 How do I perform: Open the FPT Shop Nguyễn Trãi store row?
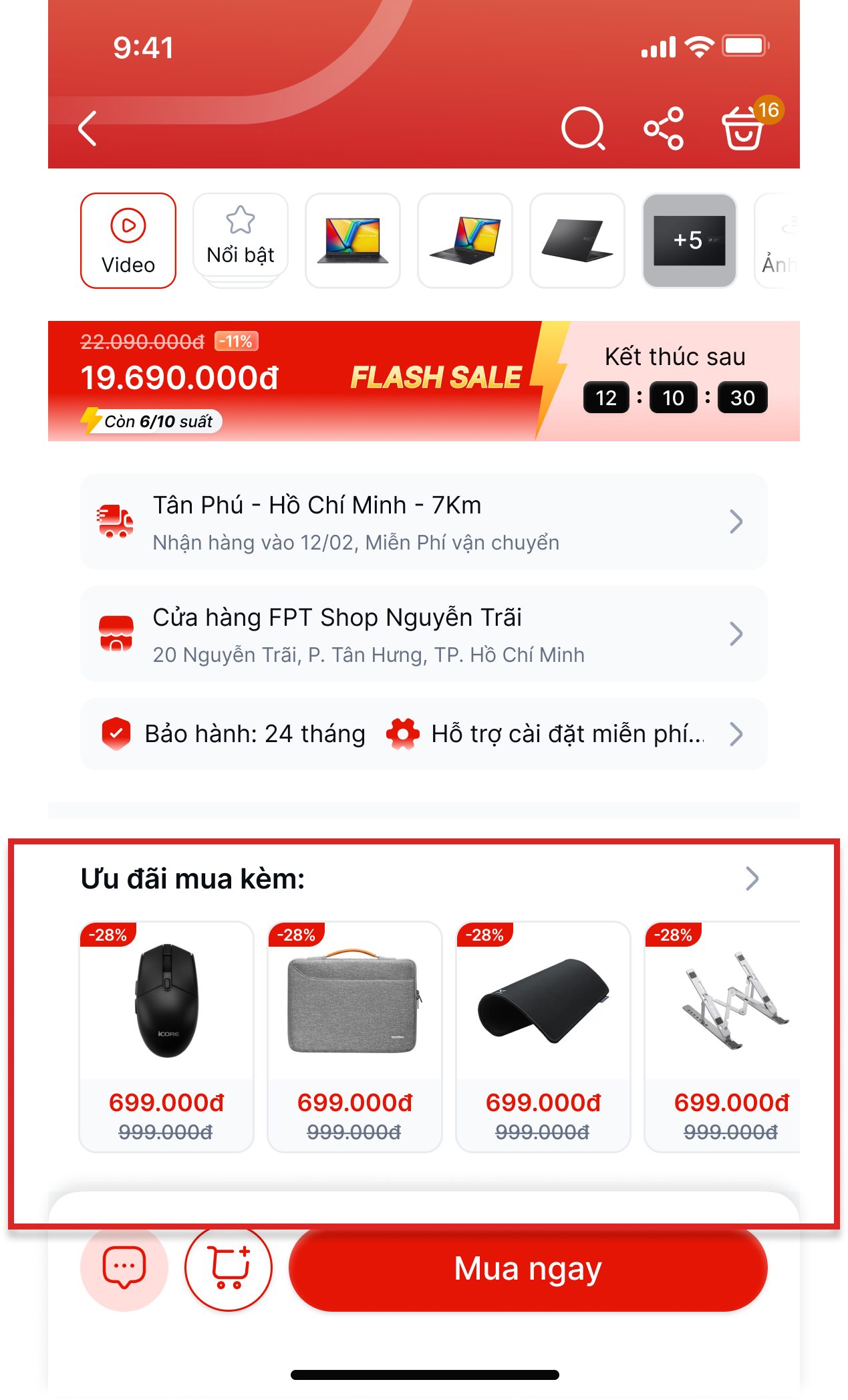424,634
